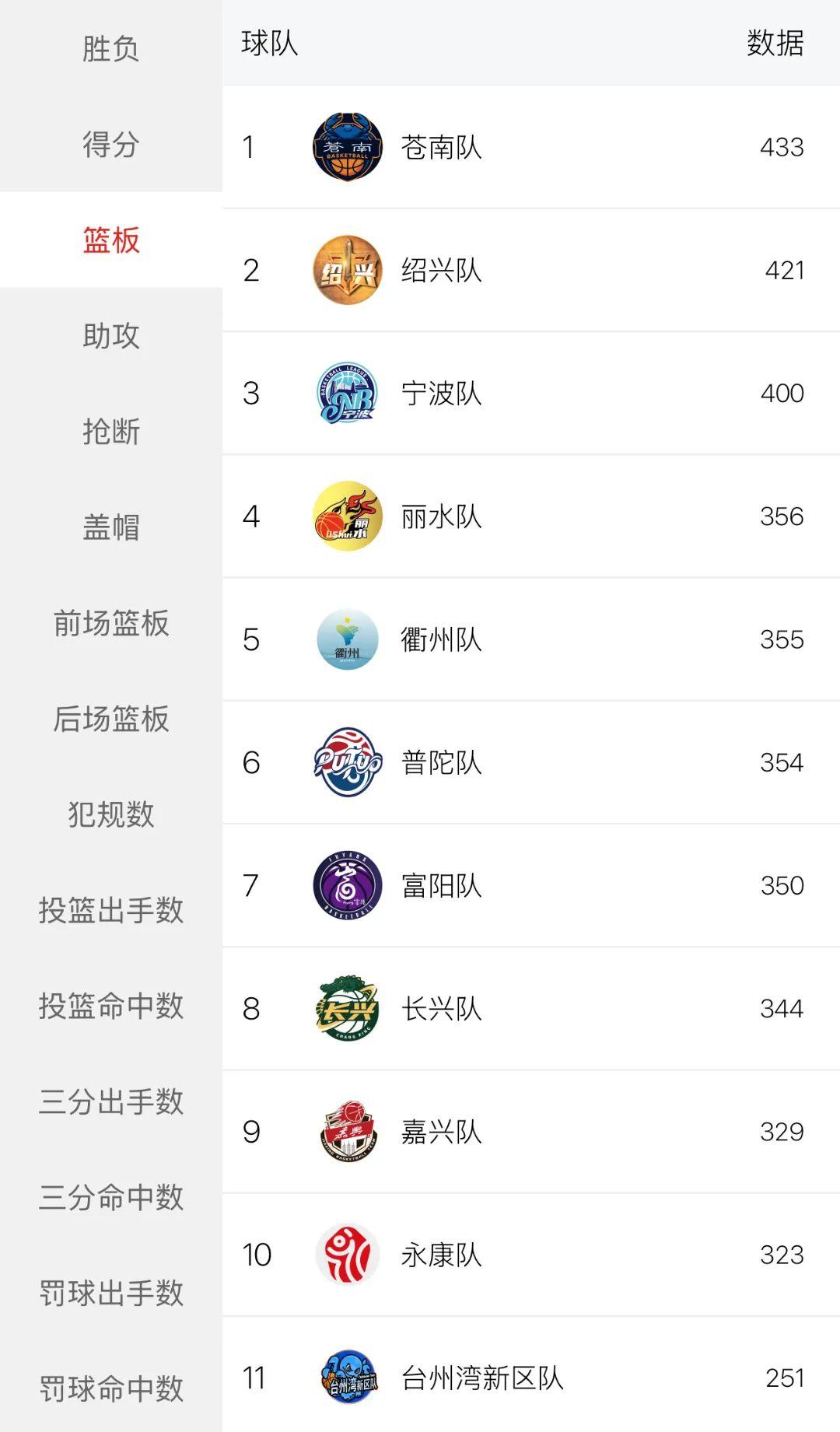Switch to 三分出手数 tab
This screenshot has height=1432, width=840.
point(110,1101)
